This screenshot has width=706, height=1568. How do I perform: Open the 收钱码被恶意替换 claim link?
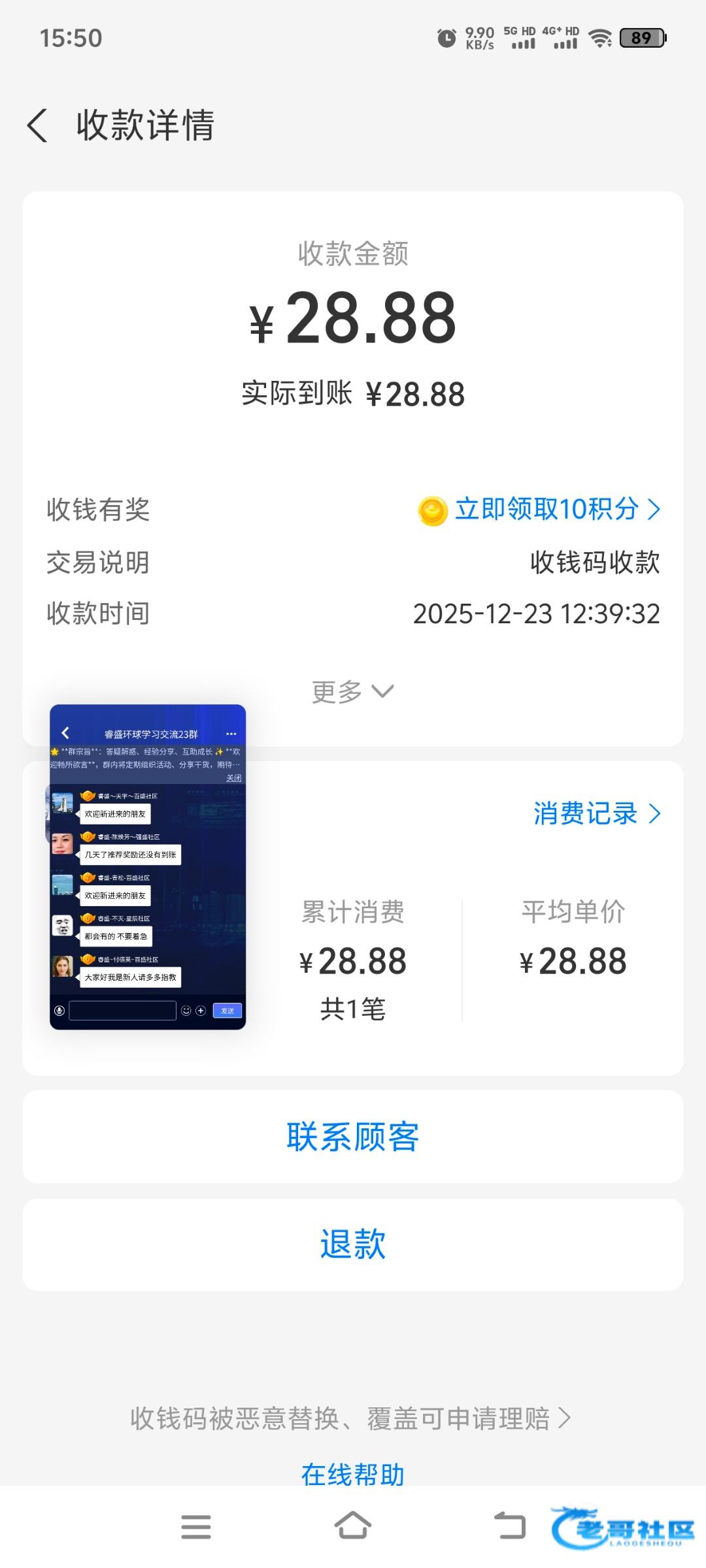point(350,1418)
